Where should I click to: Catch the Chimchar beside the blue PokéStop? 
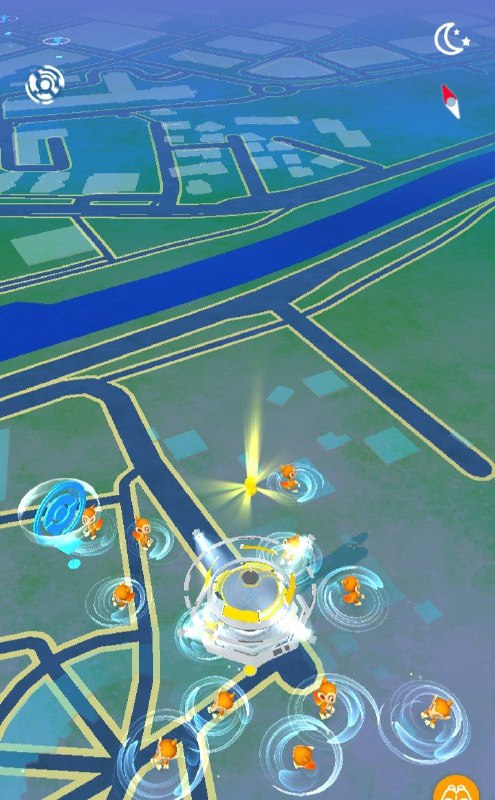91,521
